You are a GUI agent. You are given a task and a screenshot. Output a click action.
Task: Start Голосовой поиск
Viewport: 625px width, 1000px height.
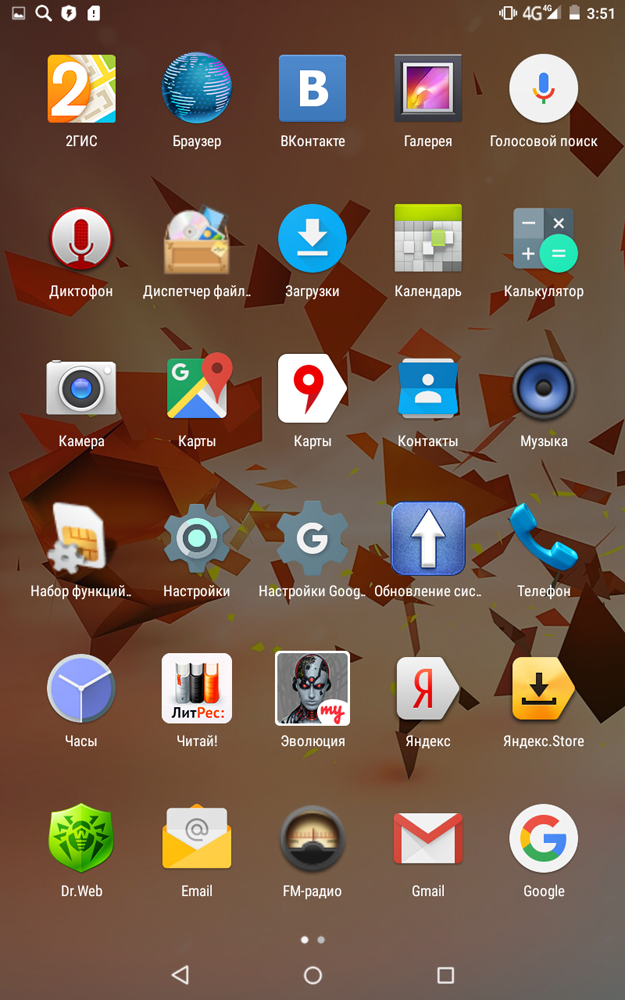543,90
